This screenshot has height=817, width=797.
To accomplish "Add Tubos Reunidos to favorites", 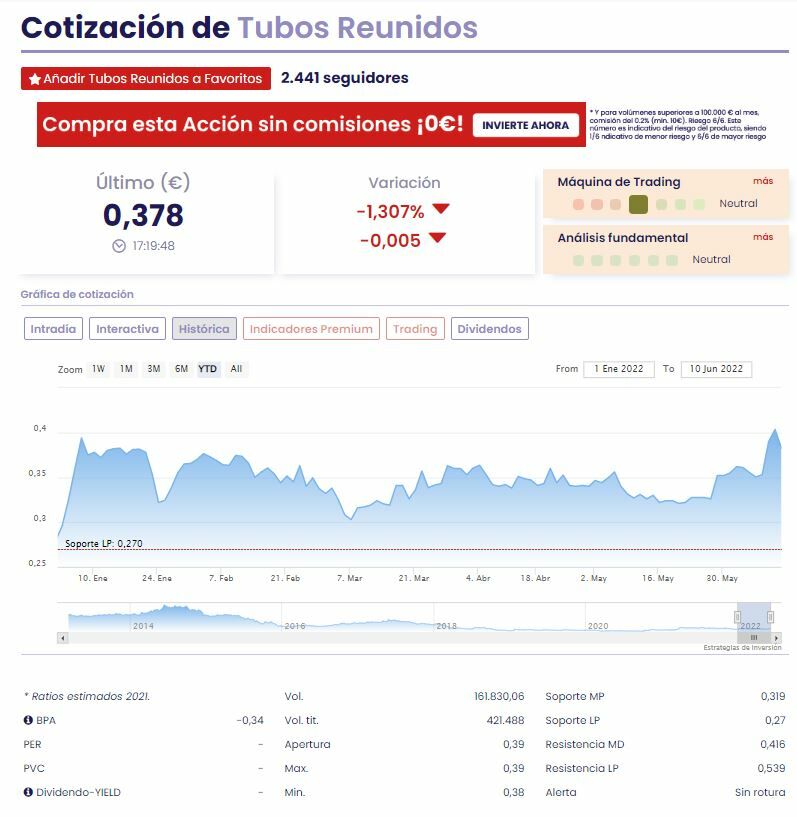I will [x=145, y=78].
